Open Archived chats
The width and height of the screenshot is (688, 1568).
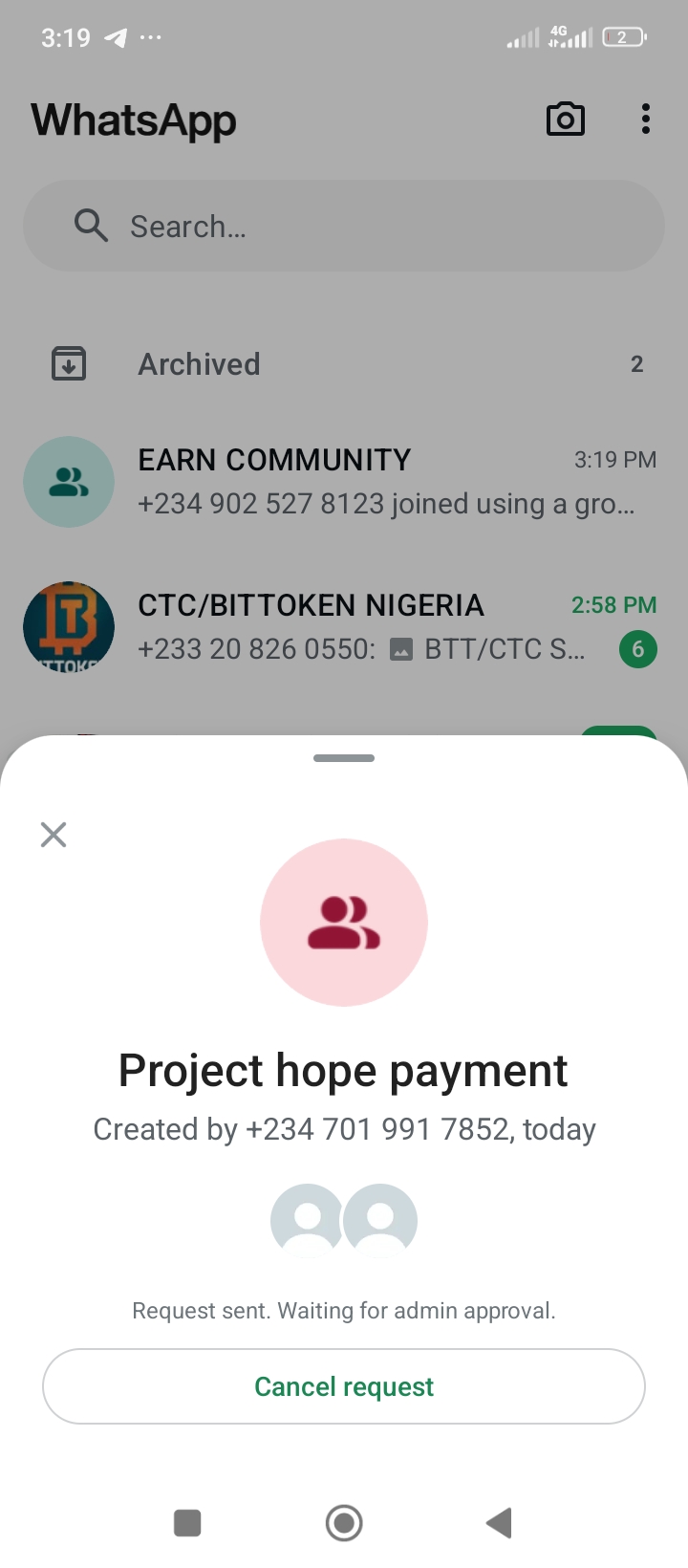344,364
